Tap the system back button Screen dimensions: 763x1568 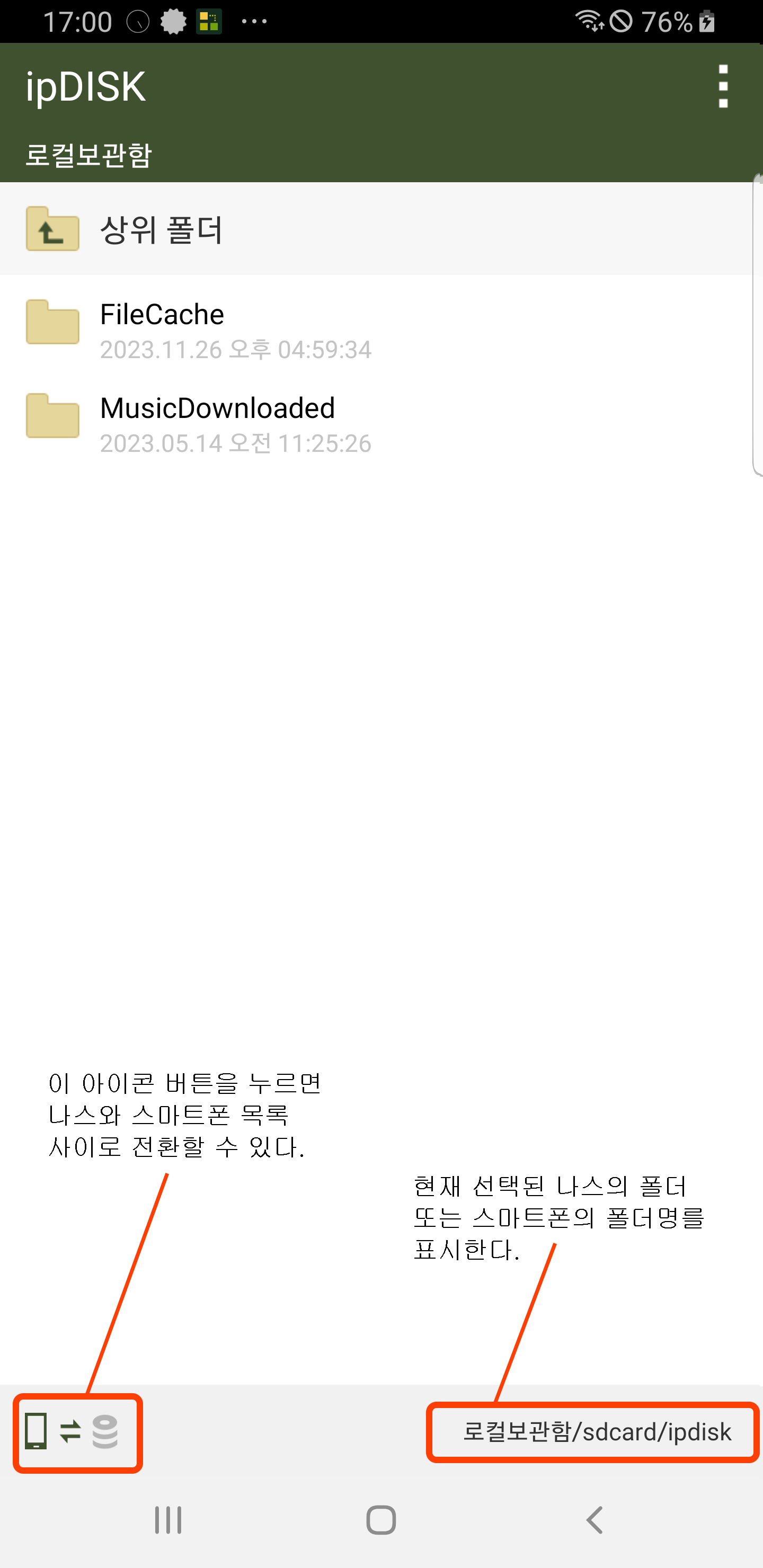(x=595, y=1520)
